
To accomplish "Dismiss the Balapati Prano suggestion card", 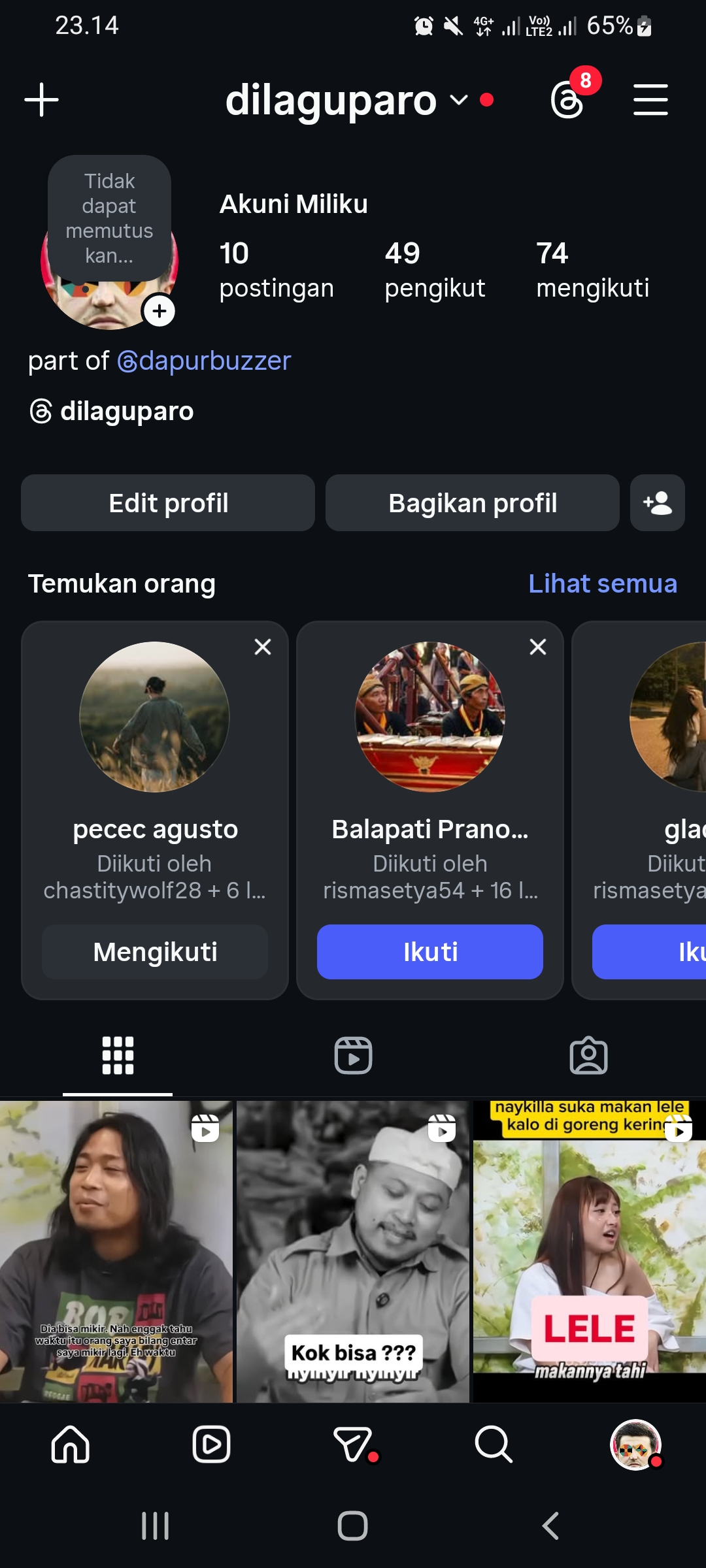I will tap(538, 647).
